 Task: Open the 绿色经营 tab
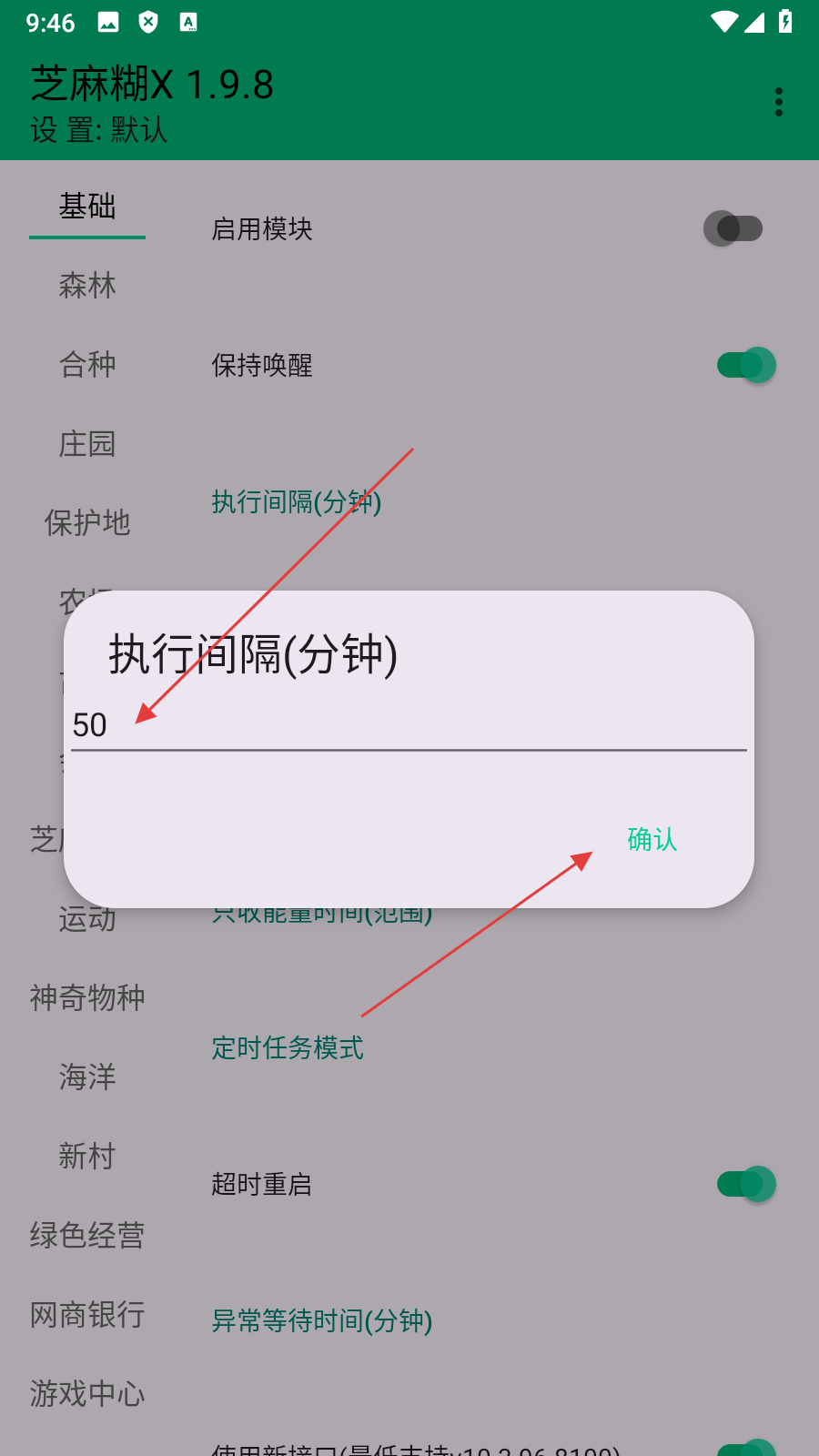coord(87,1236)
